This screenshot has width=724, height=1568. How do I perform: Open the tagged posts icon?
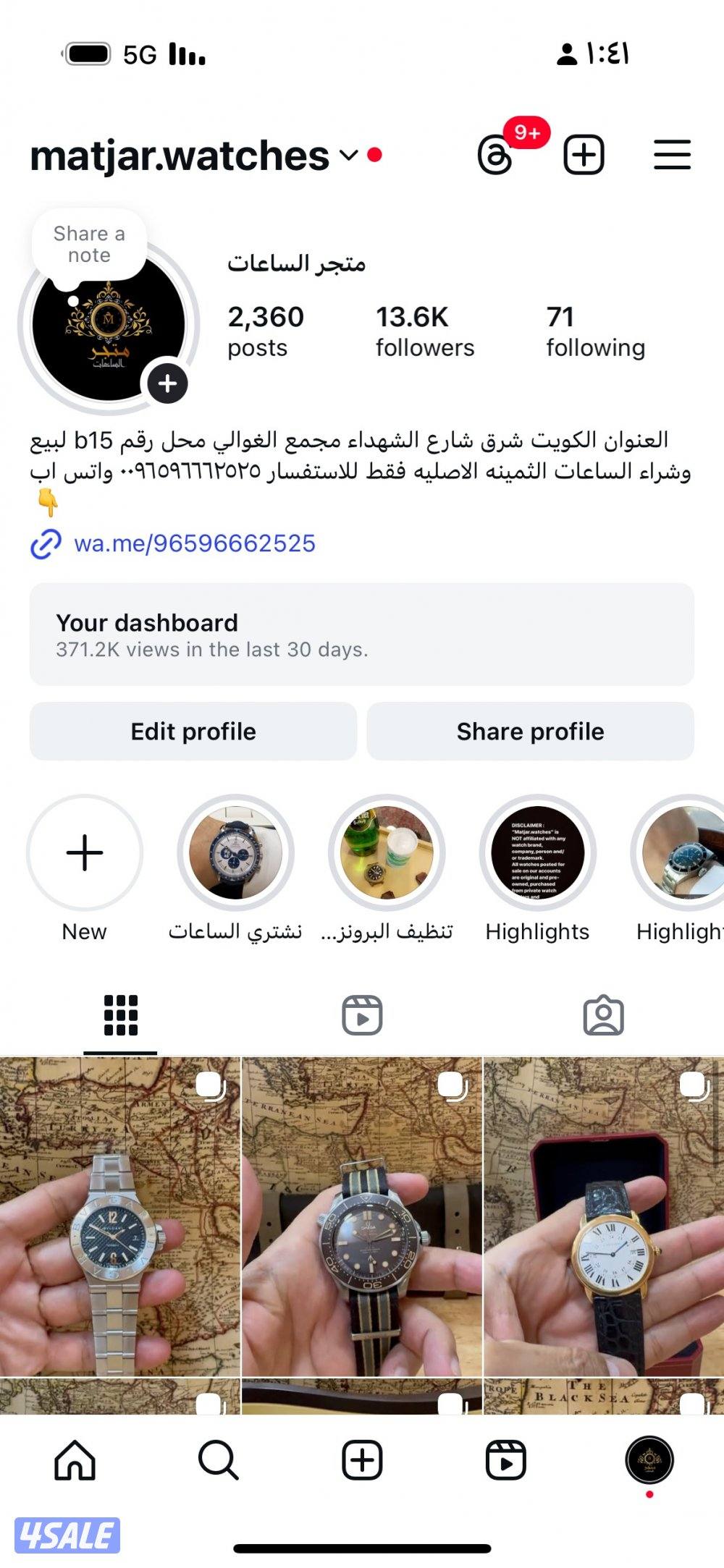(602, 1015)
